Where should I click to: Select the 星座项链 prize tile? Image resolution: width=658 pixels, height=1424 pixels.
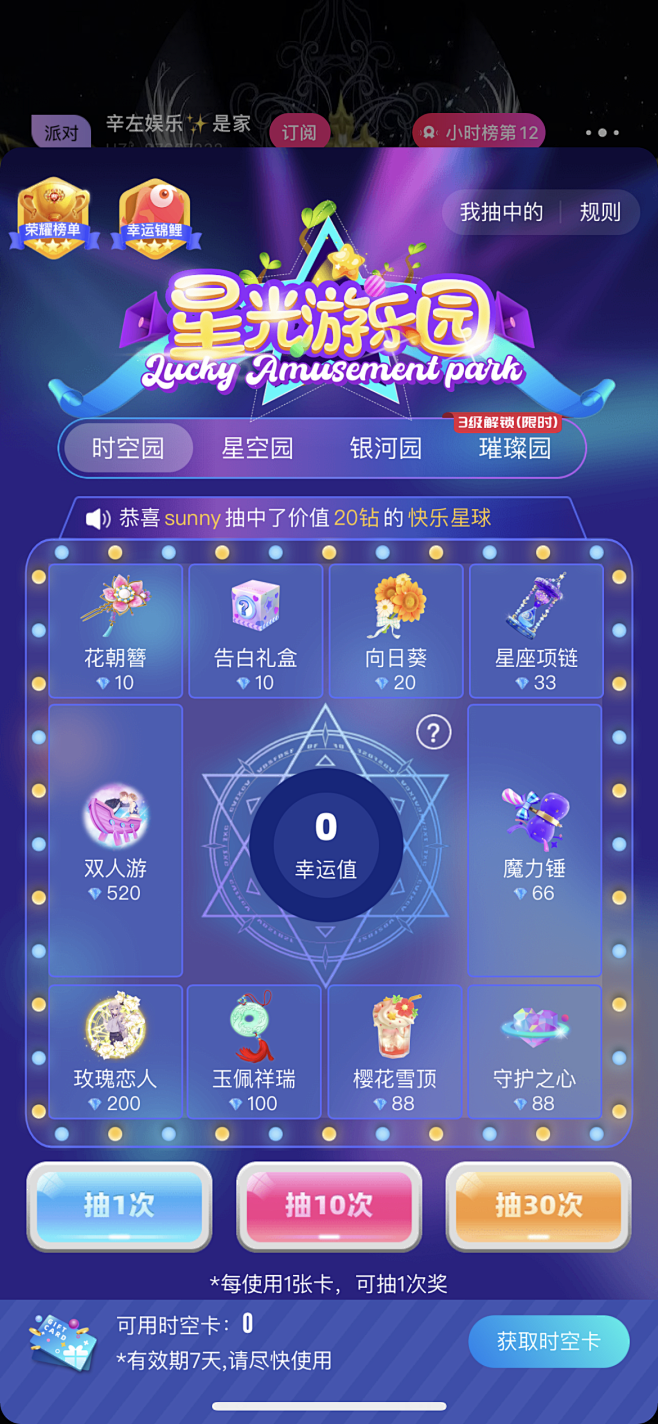pos(536,631)
